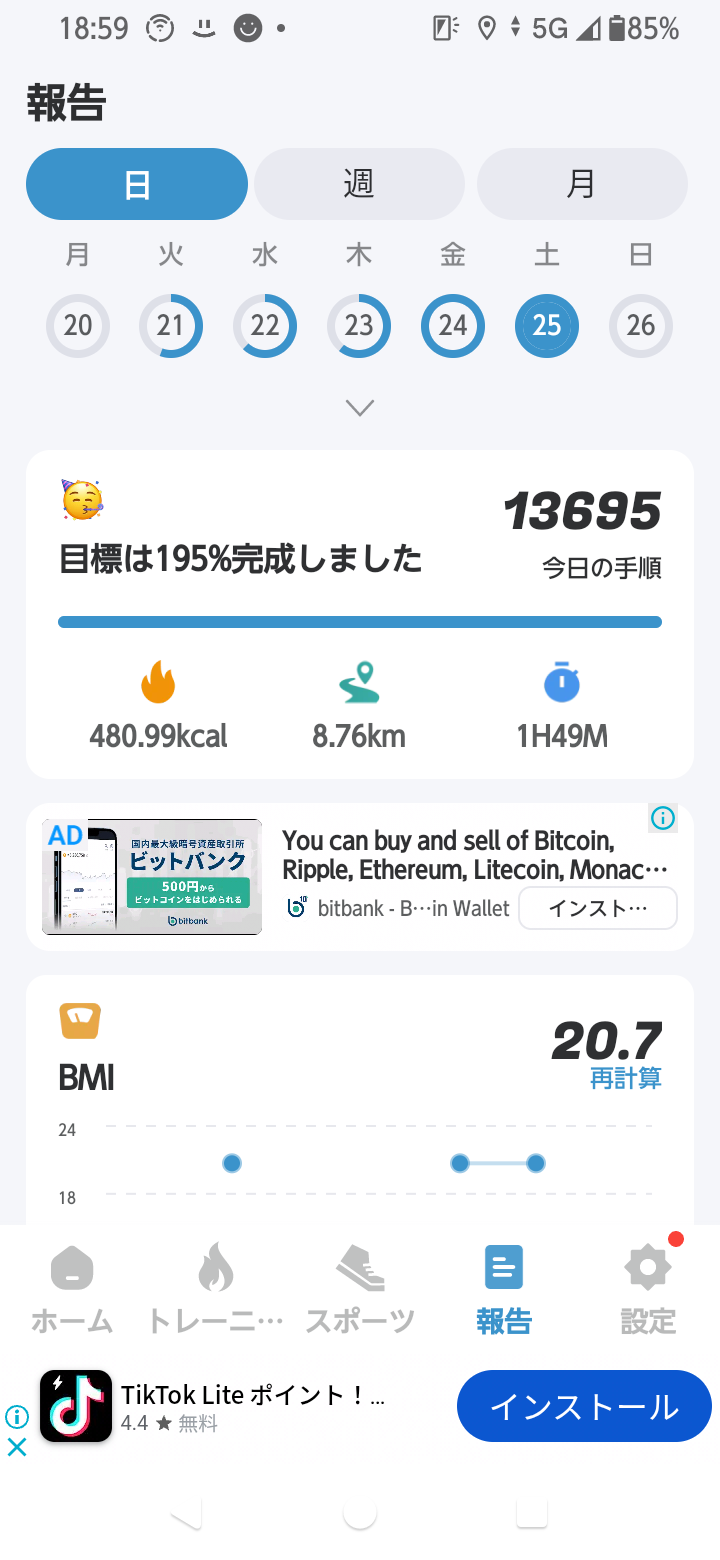Open the TikTok Lite app thumbnail
This screenshot has height=1560, width=720.
pos(77,1406)
